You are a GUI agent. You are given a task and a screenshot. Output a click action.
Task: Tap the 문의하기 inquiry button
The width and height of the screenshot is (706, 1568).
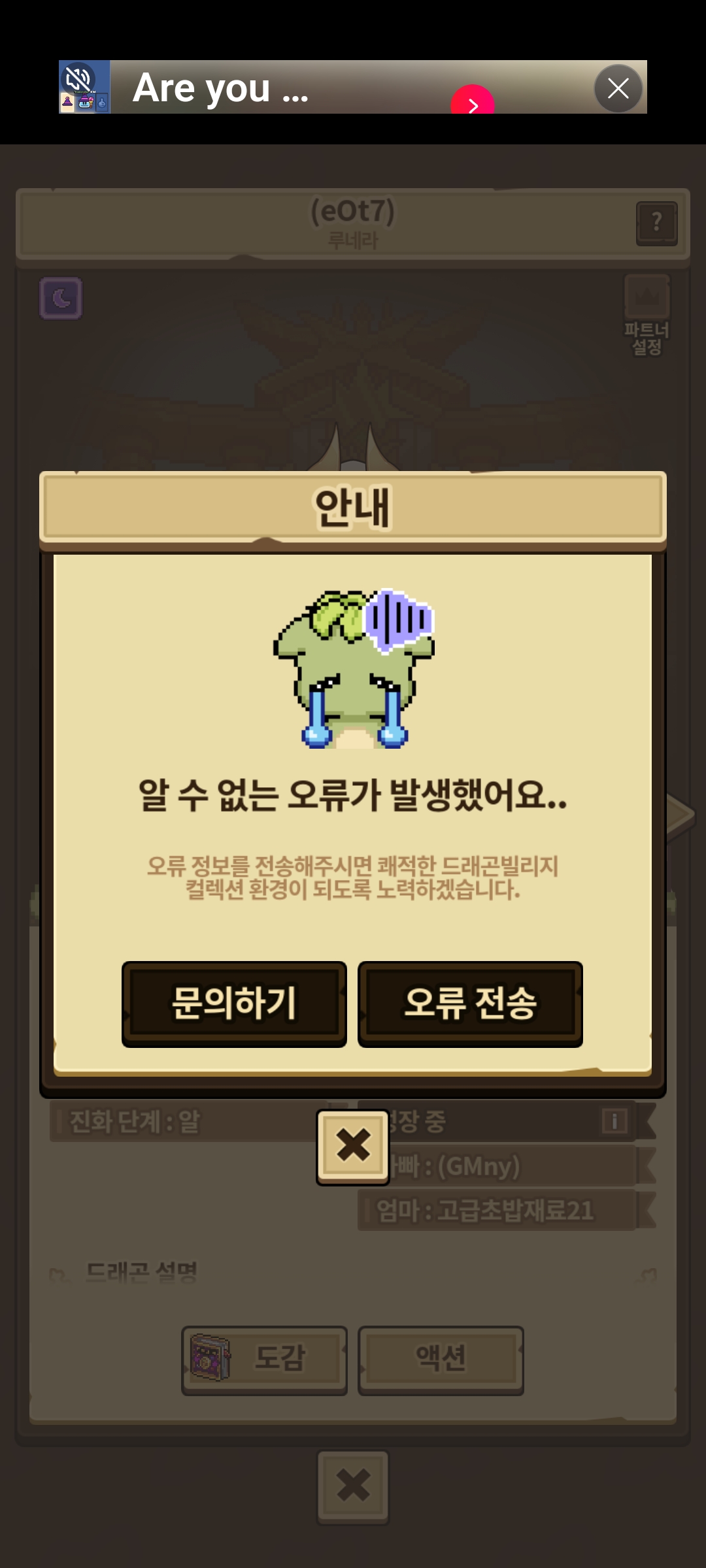click(x=234, y=1004)
